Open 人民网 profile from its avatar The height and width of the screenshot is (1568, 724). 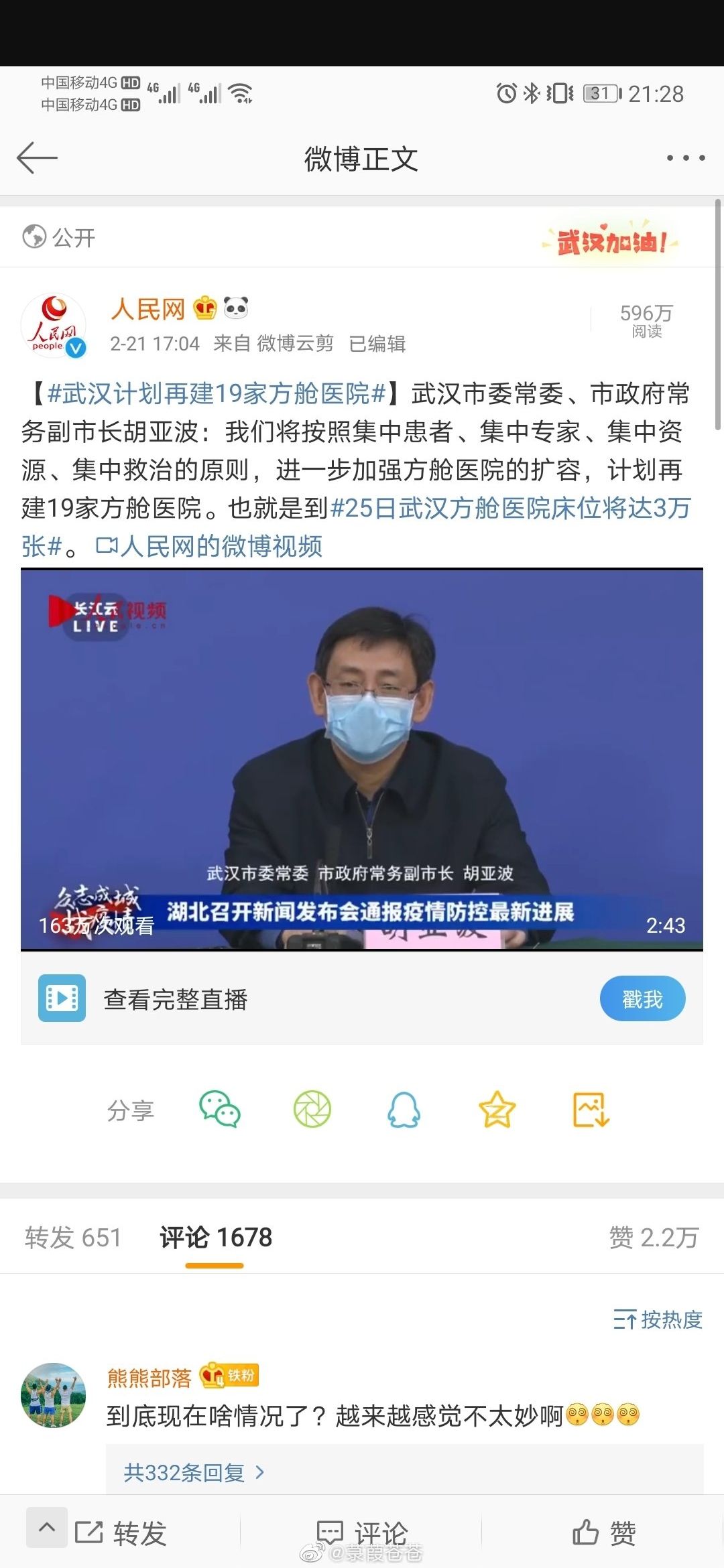53,326
